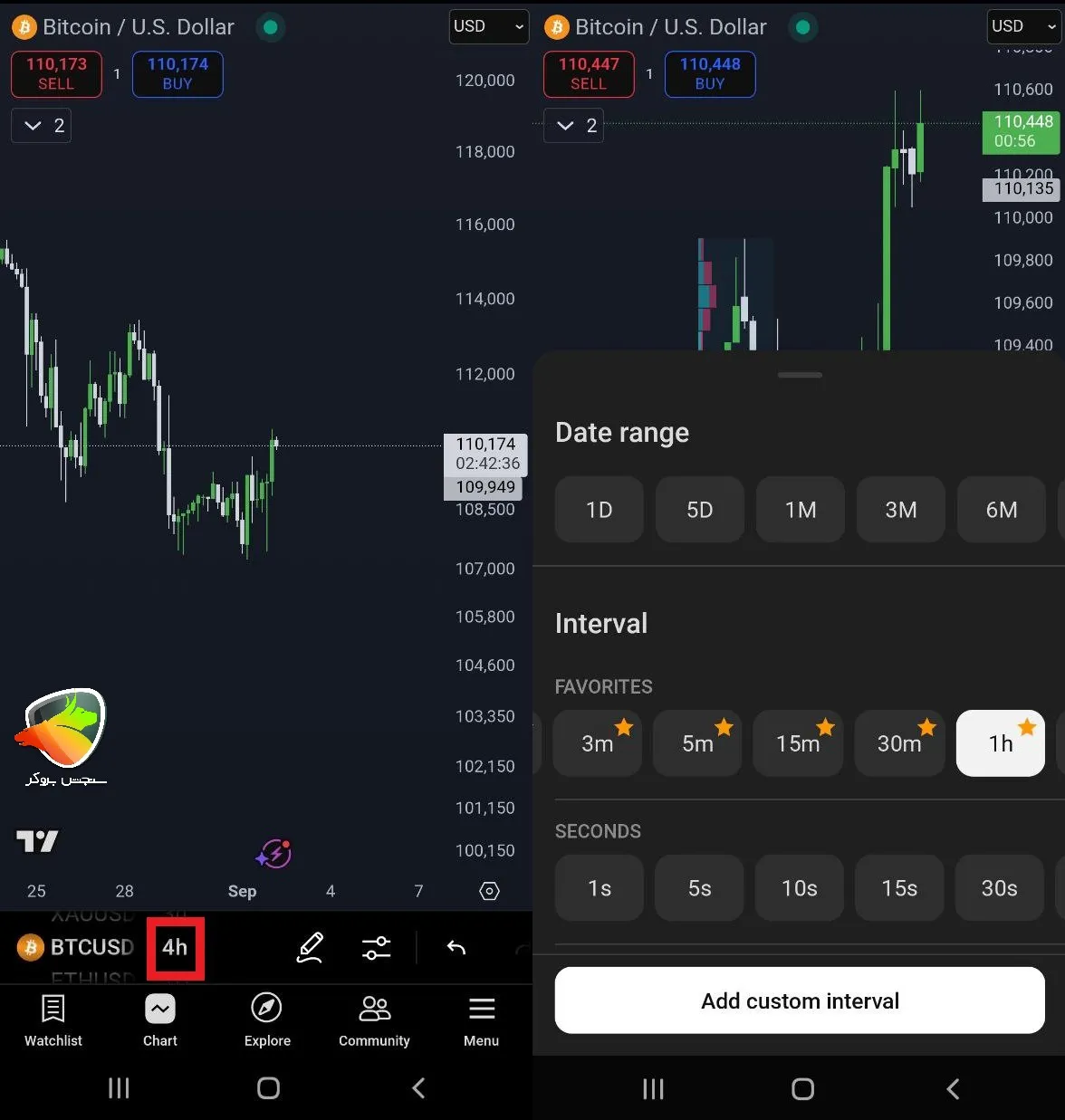
Task: Tap Add custom interval
Action: pos(800,1000)
